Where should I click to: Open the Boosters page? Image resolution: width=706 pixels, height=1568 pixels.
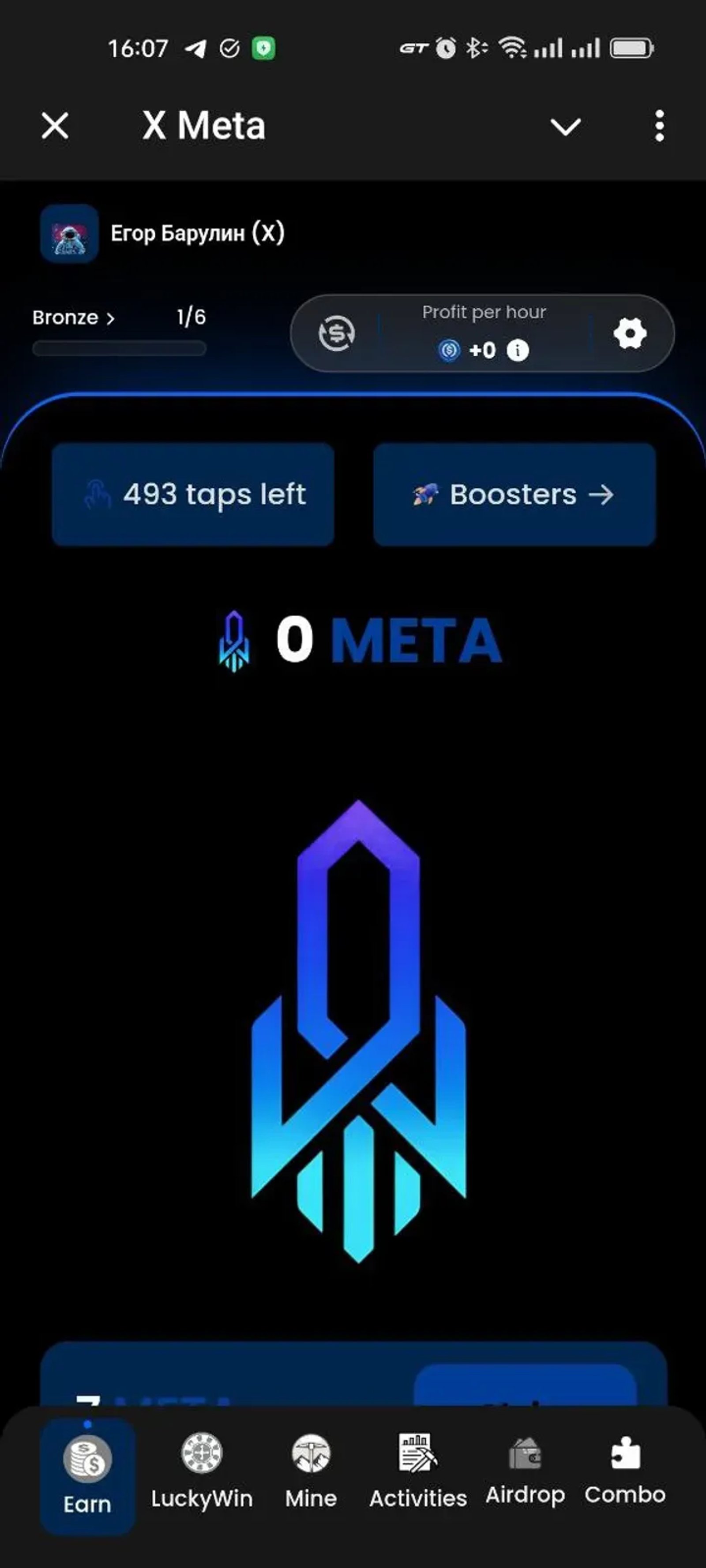tap(514, 494)
